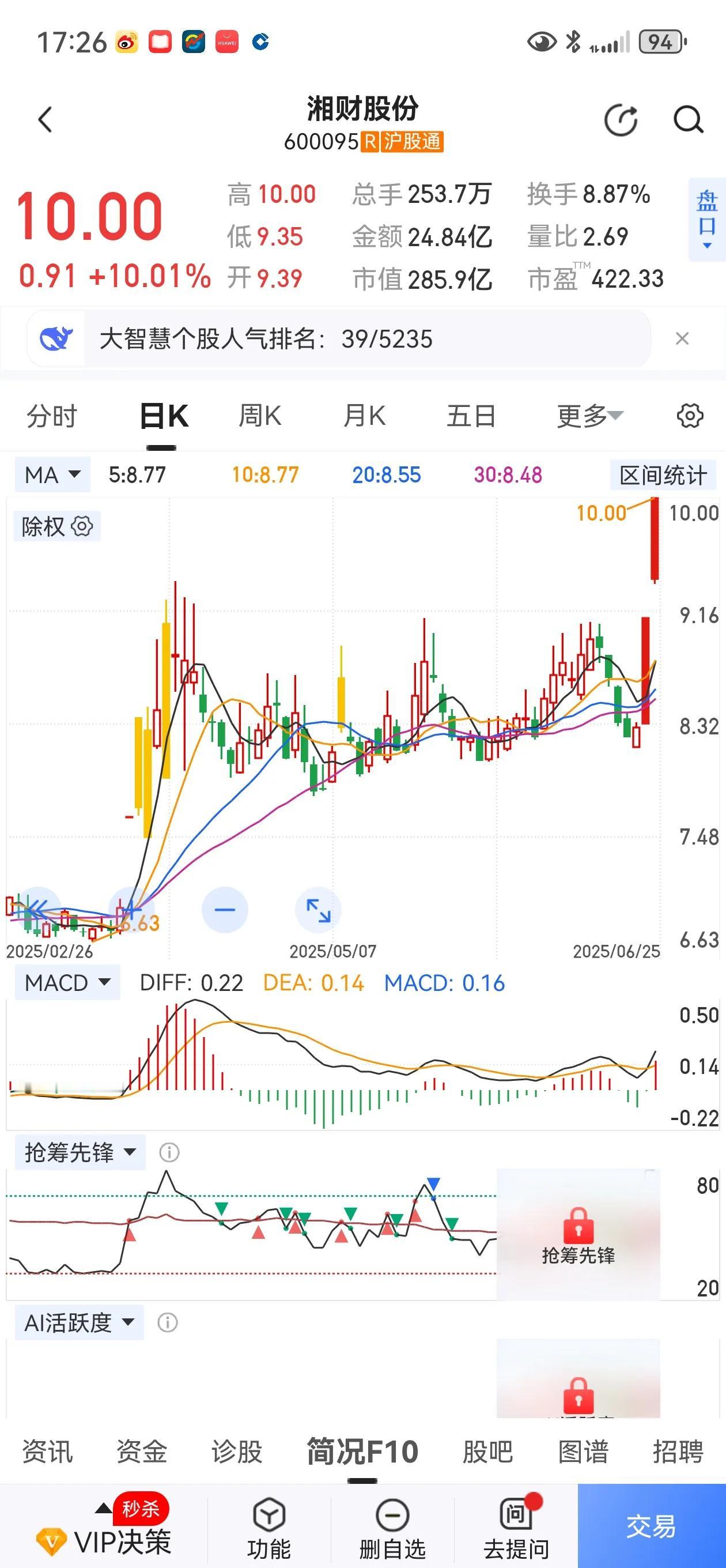The height and width of the screenshot is (1568, 726).
Task: Expand the chart to fullscreen
Action: click(318, 910)
